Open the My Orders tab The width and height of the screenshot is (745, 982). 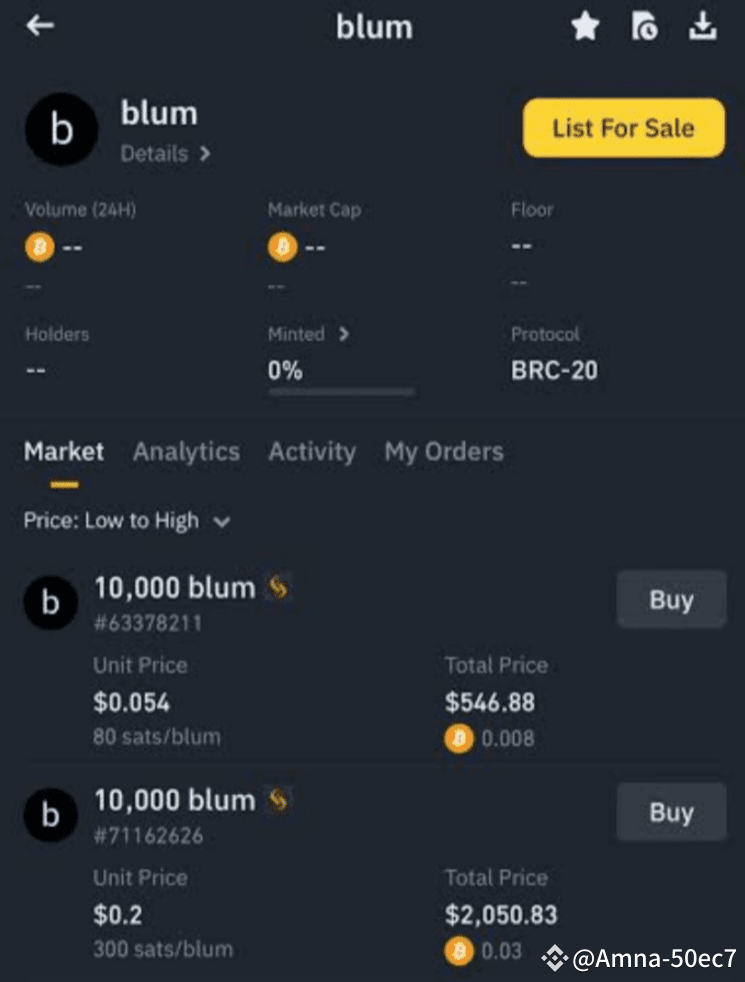point(443,452)
